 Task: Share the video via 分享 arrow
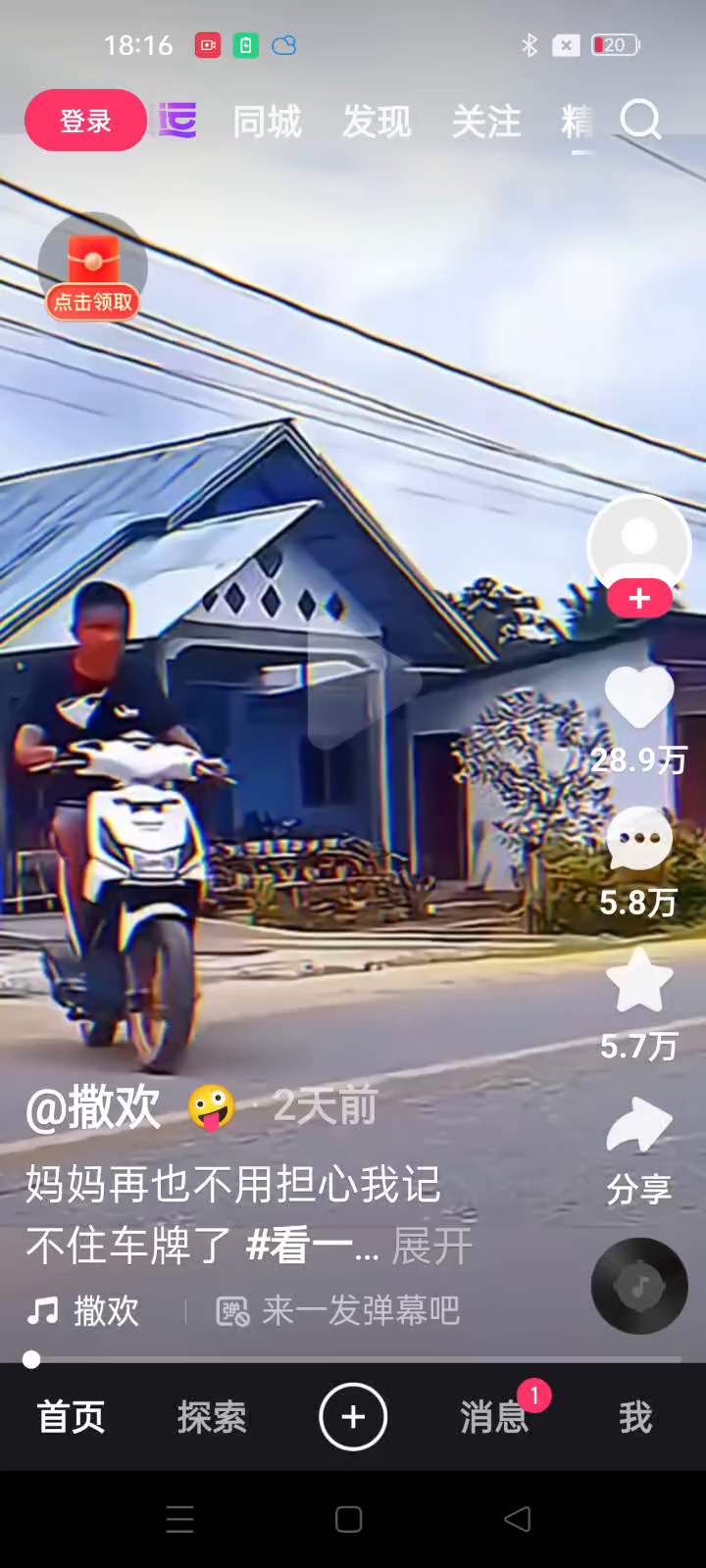click(x=638, y=1127)
